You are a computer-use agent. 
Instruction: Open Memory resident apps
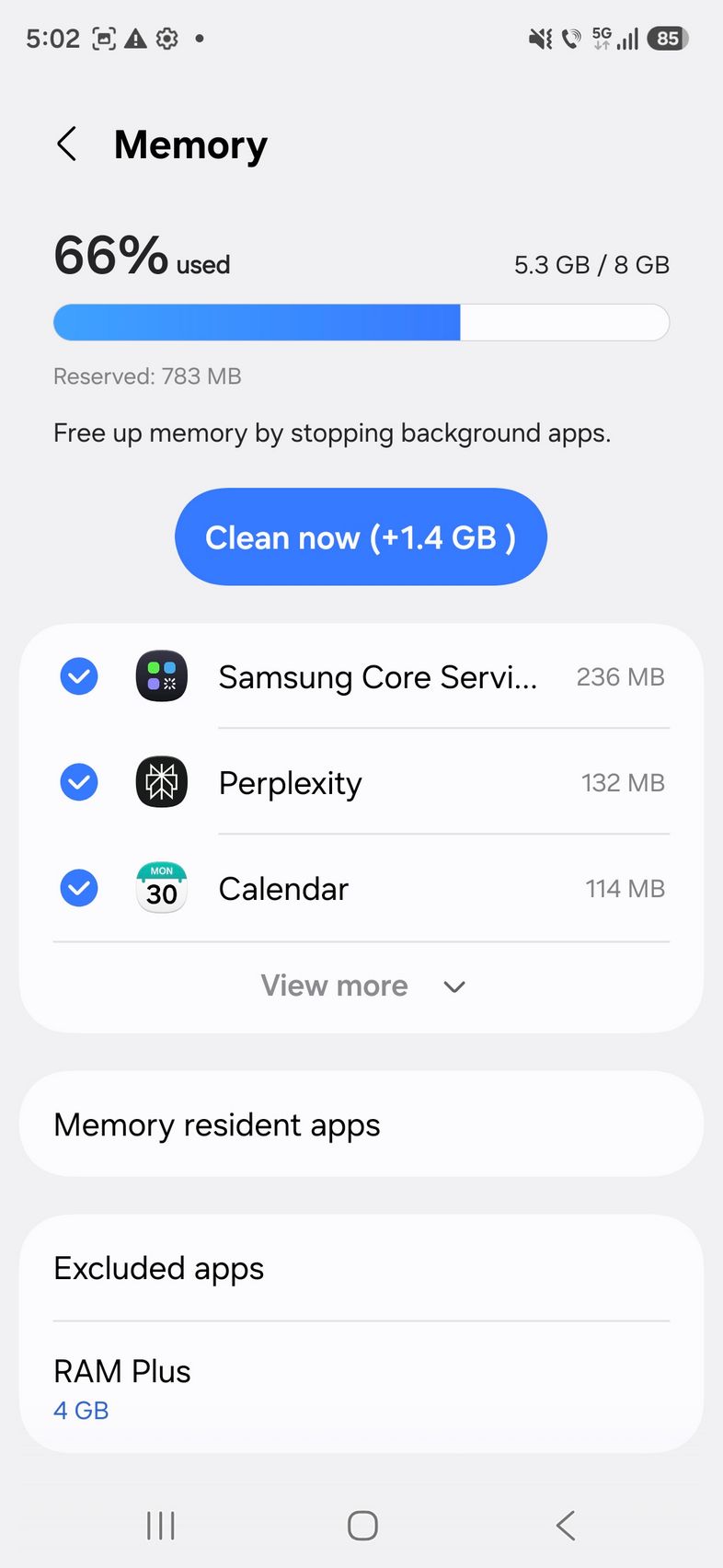coord(361,1124)
